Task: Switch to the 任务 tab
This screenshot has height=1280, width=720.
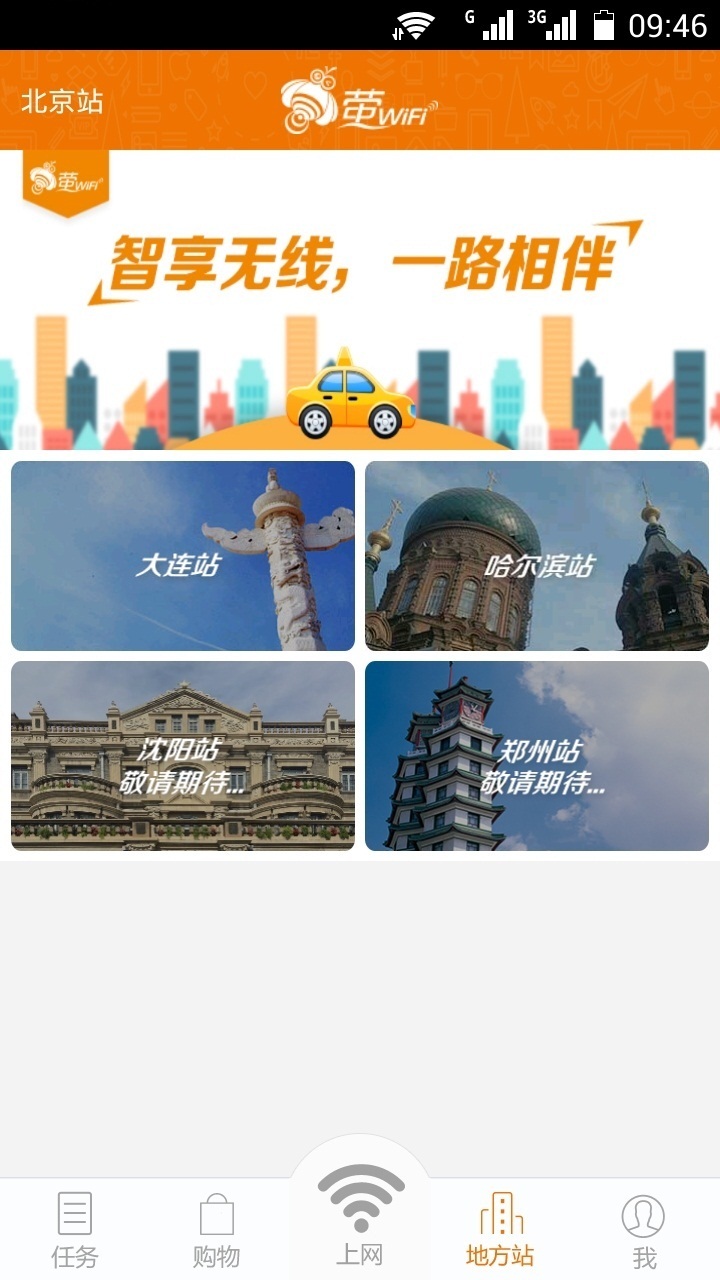Action: (x=75, y=1230)
